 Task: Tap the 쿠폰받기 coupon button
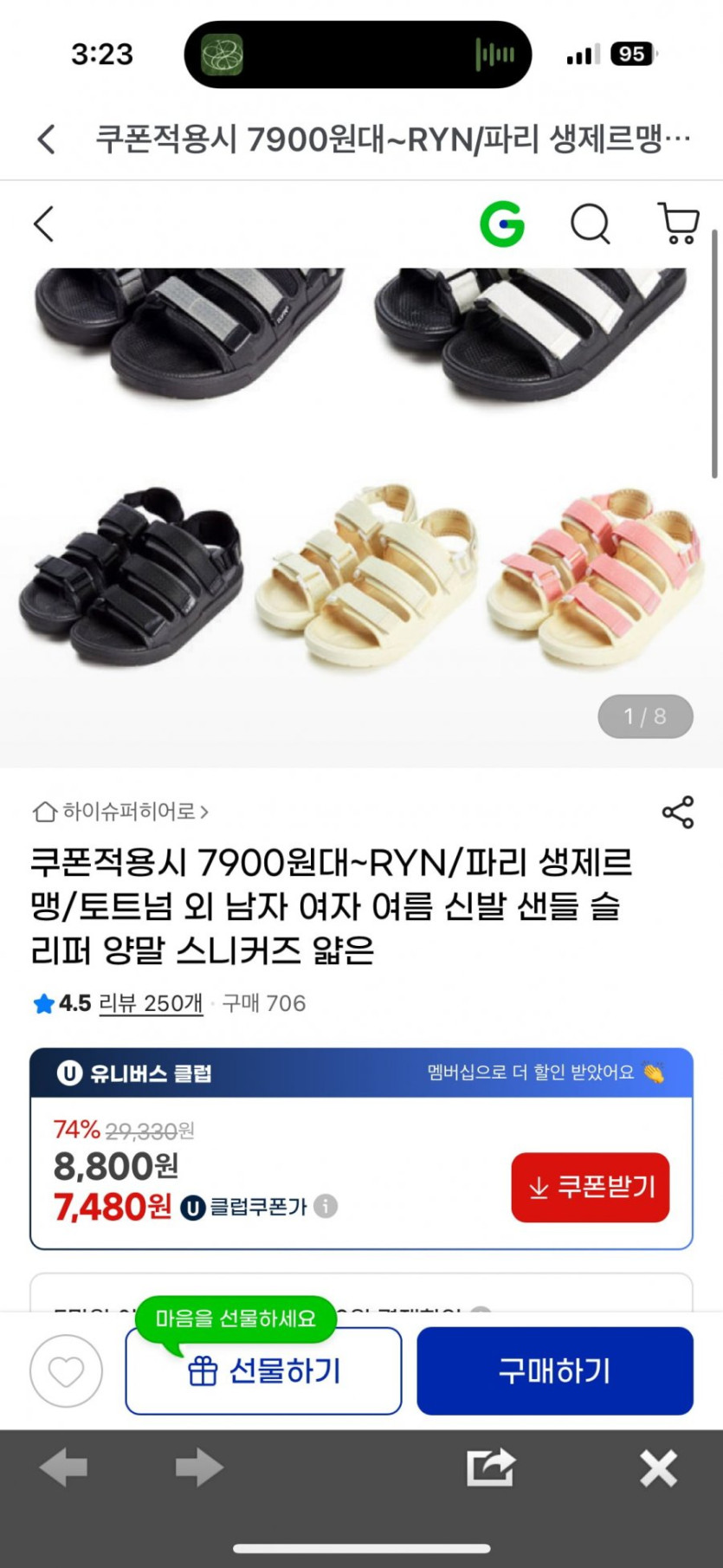coord(591,1187)
